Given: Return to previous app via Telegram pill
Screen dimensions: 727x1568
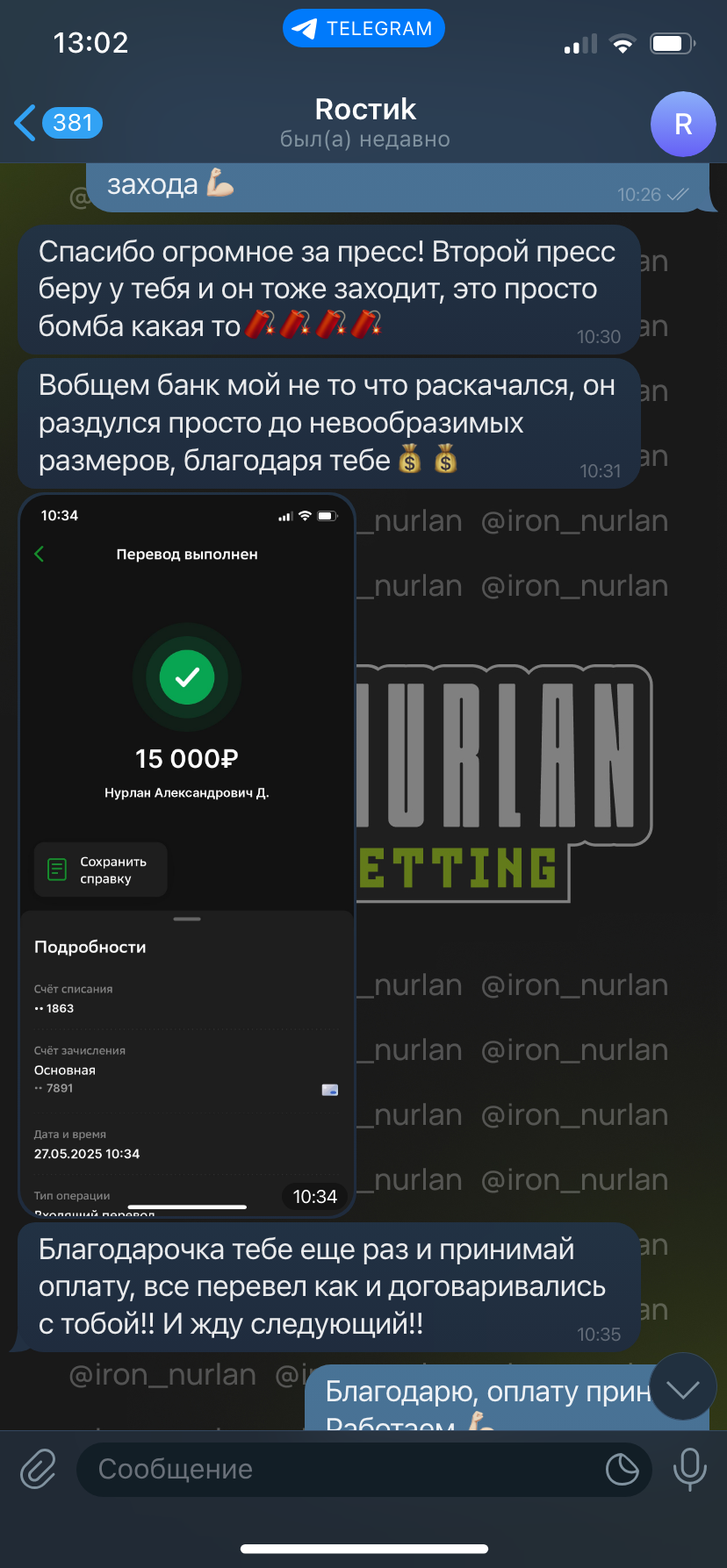Looking at the screenshot, I should [x=363, y=29].
